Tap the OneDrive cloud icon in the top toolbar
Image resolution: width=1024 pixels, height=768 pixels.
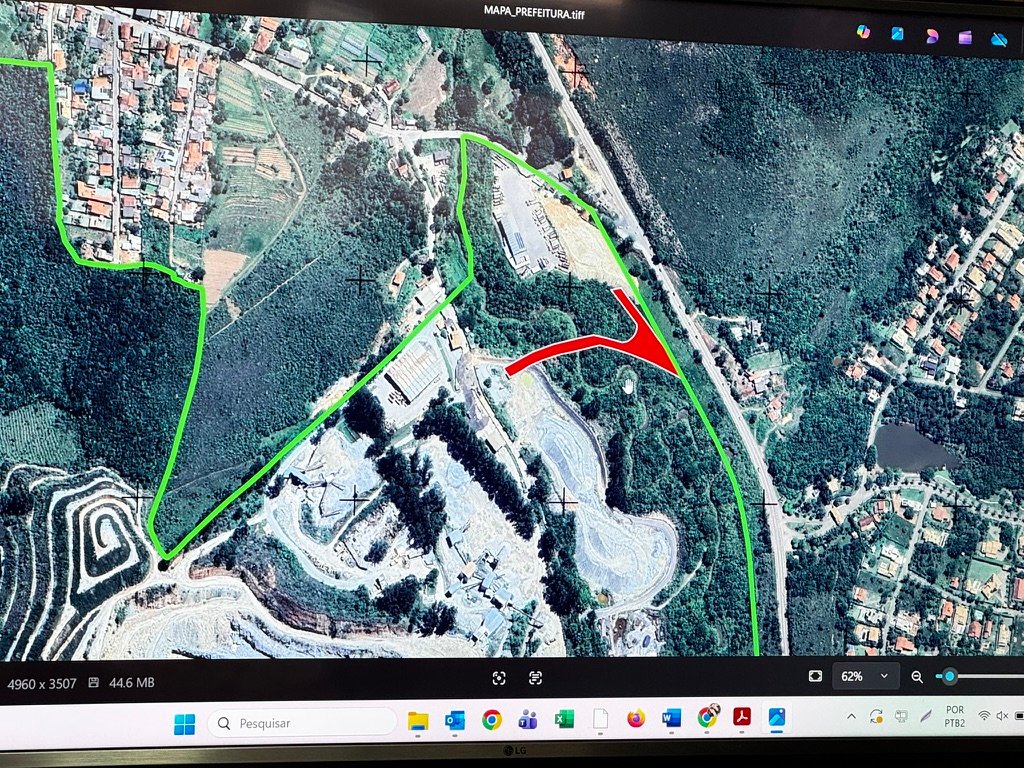tap(998, 40)
